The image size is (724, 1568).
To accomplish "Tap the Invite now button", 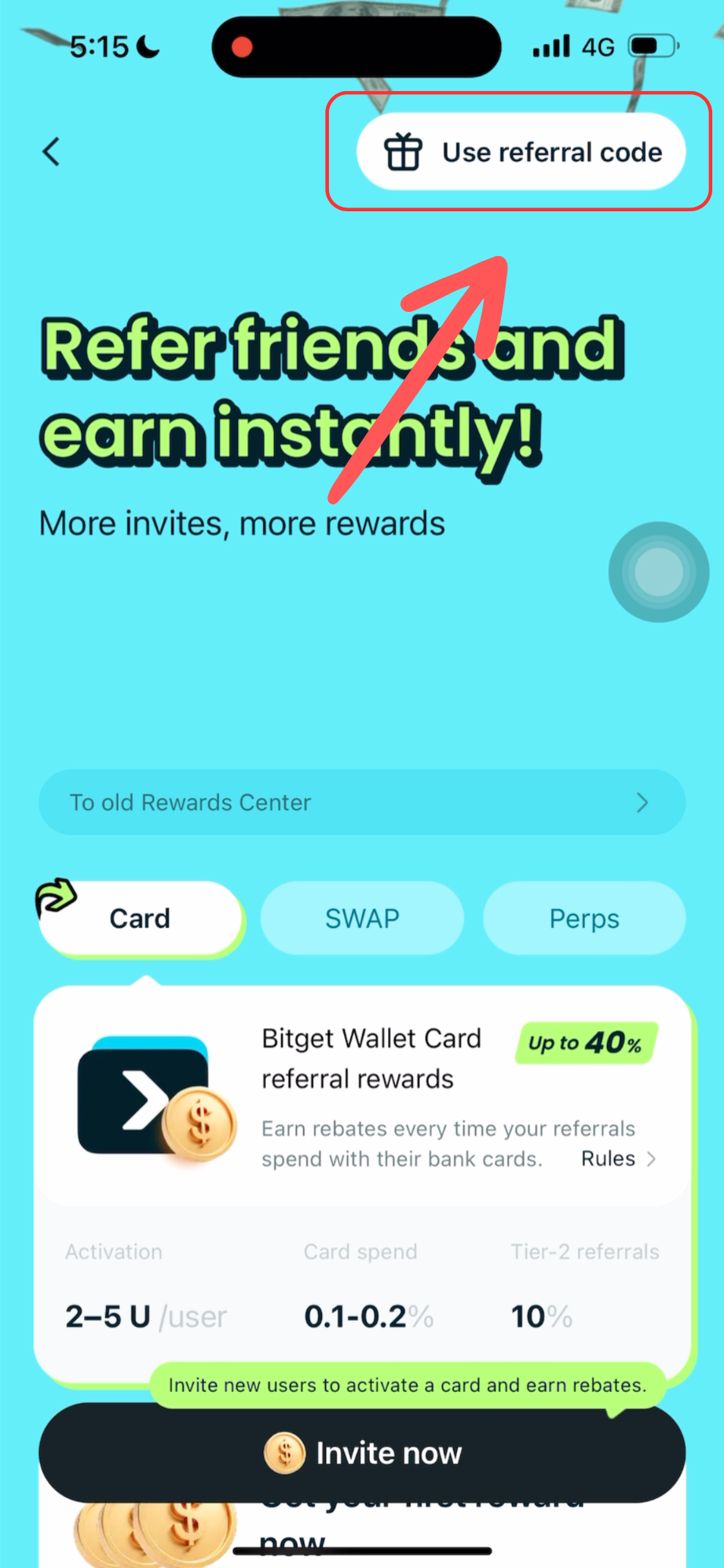I will pos(362,1453).
